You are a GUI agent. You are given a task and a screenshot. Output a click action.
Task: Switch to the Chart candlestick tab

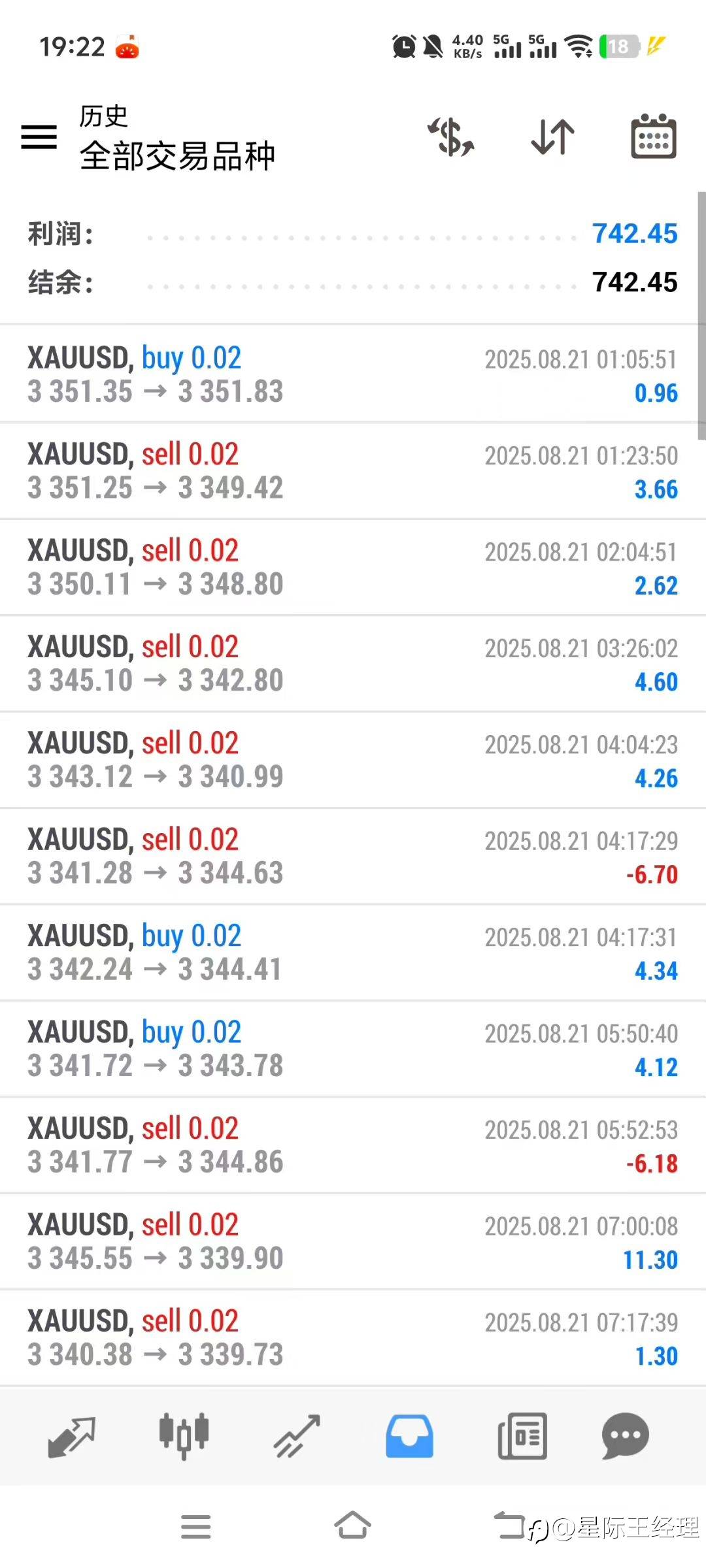pyautogui.click(x=184, y=1437)
